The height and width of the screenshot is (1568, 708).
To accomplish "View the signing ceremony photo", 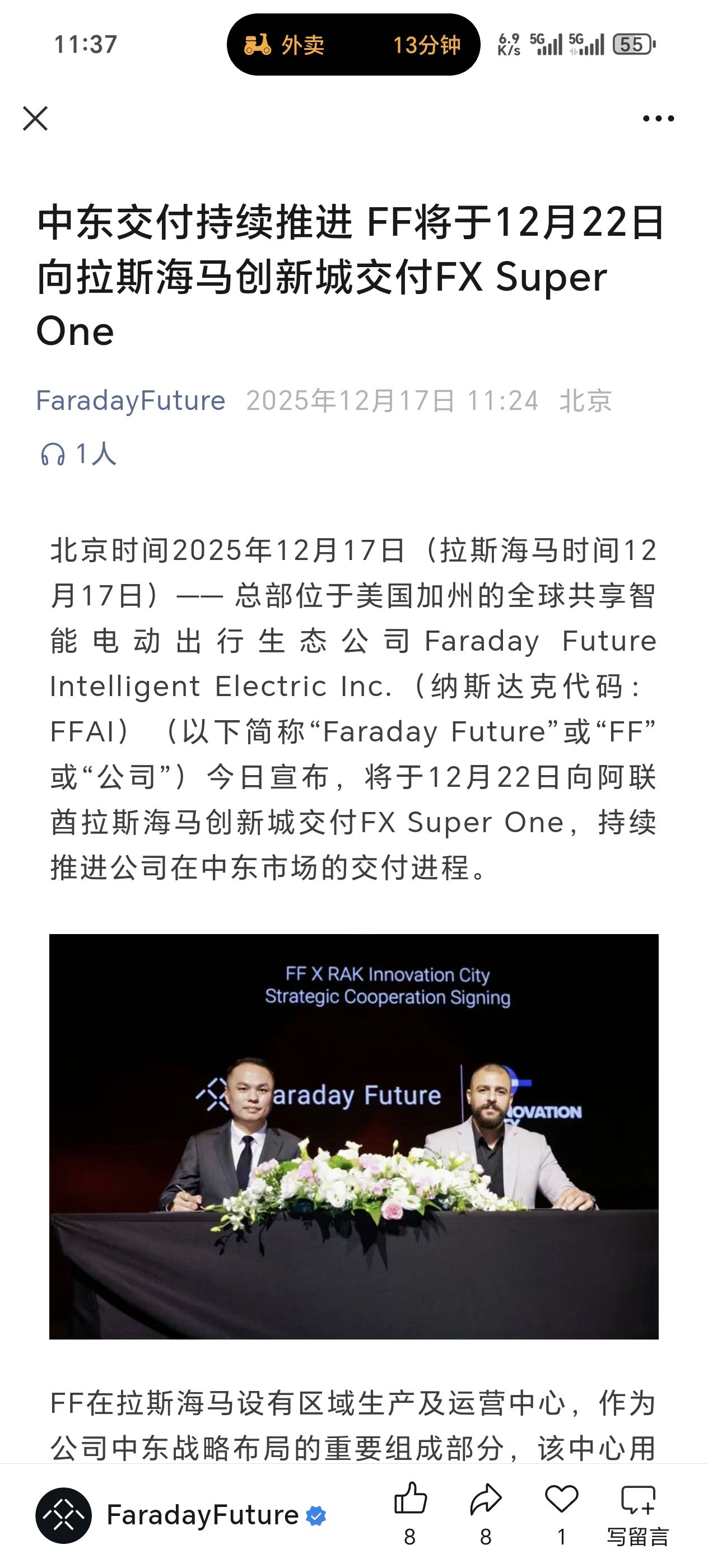I will pyautogui.click(x=353, y=1135).
